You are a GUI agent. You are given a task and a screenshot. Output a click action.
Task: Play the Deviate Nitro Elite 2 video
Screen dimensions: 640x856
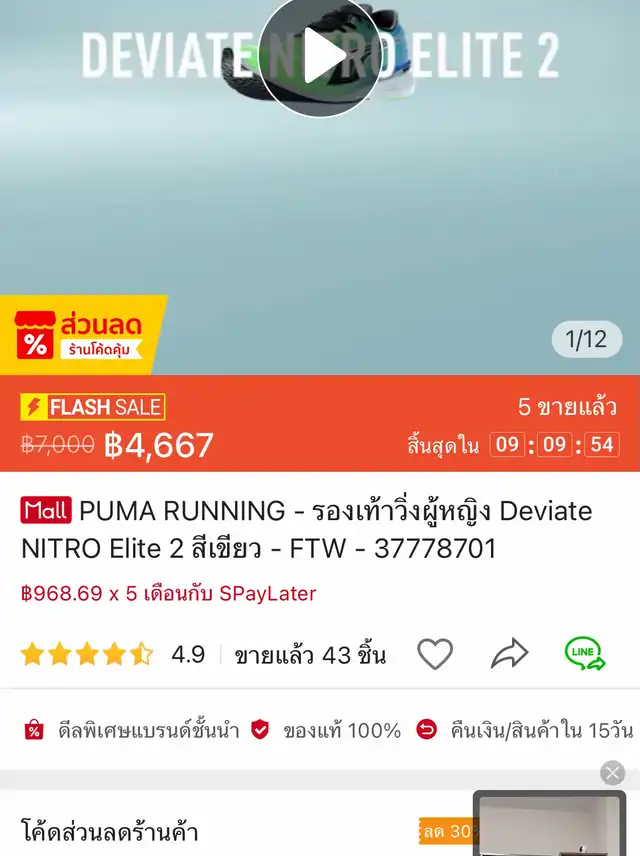point(319,56)
